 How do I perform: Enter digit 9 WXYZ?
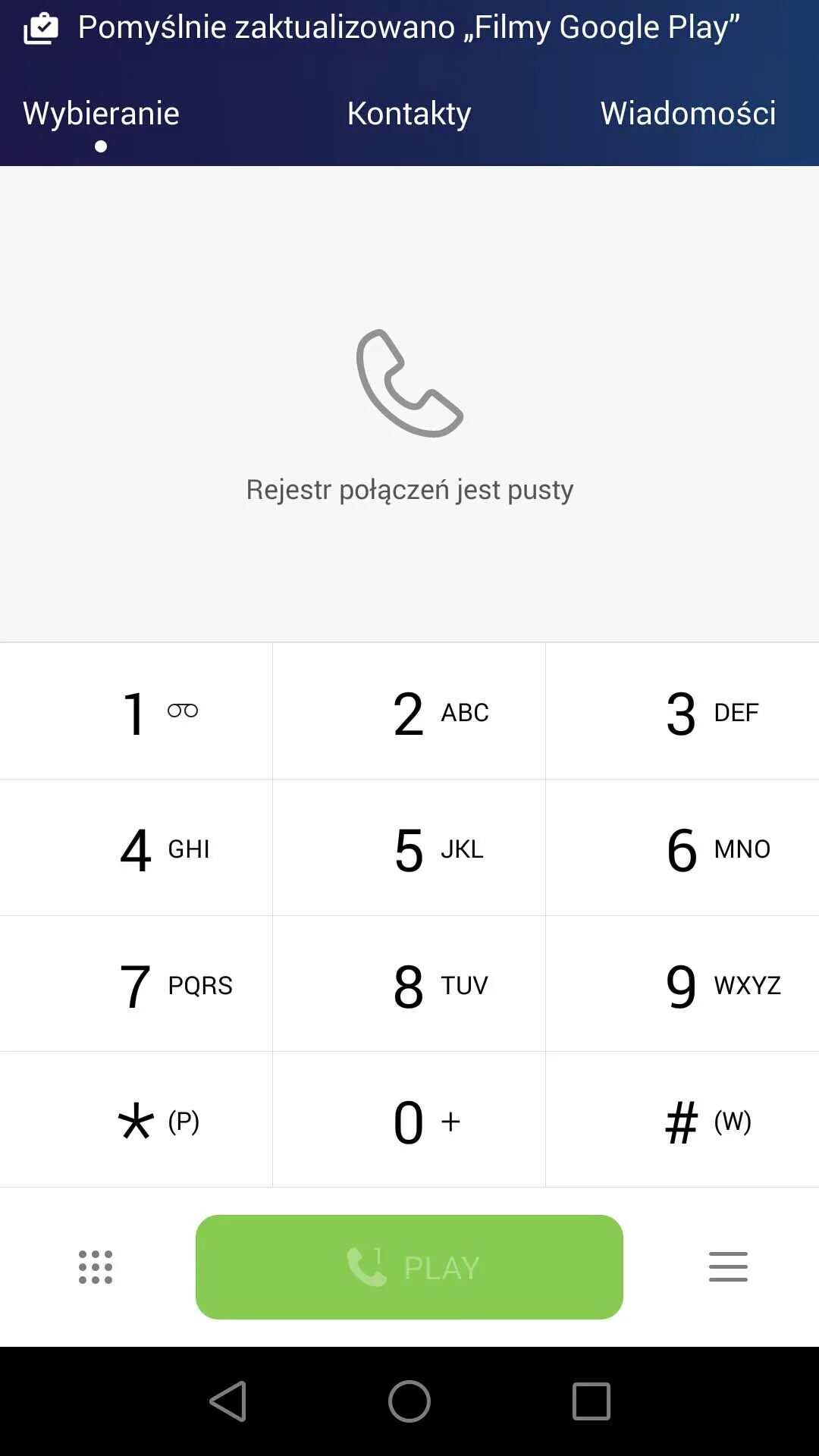[x=682, y=984]
